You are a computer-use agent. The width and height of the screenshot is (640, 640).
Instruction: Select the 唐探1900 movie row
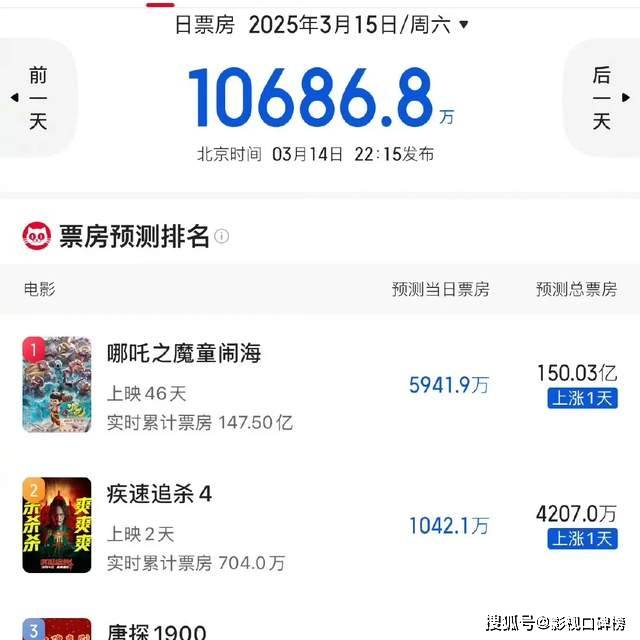(157, 632)
